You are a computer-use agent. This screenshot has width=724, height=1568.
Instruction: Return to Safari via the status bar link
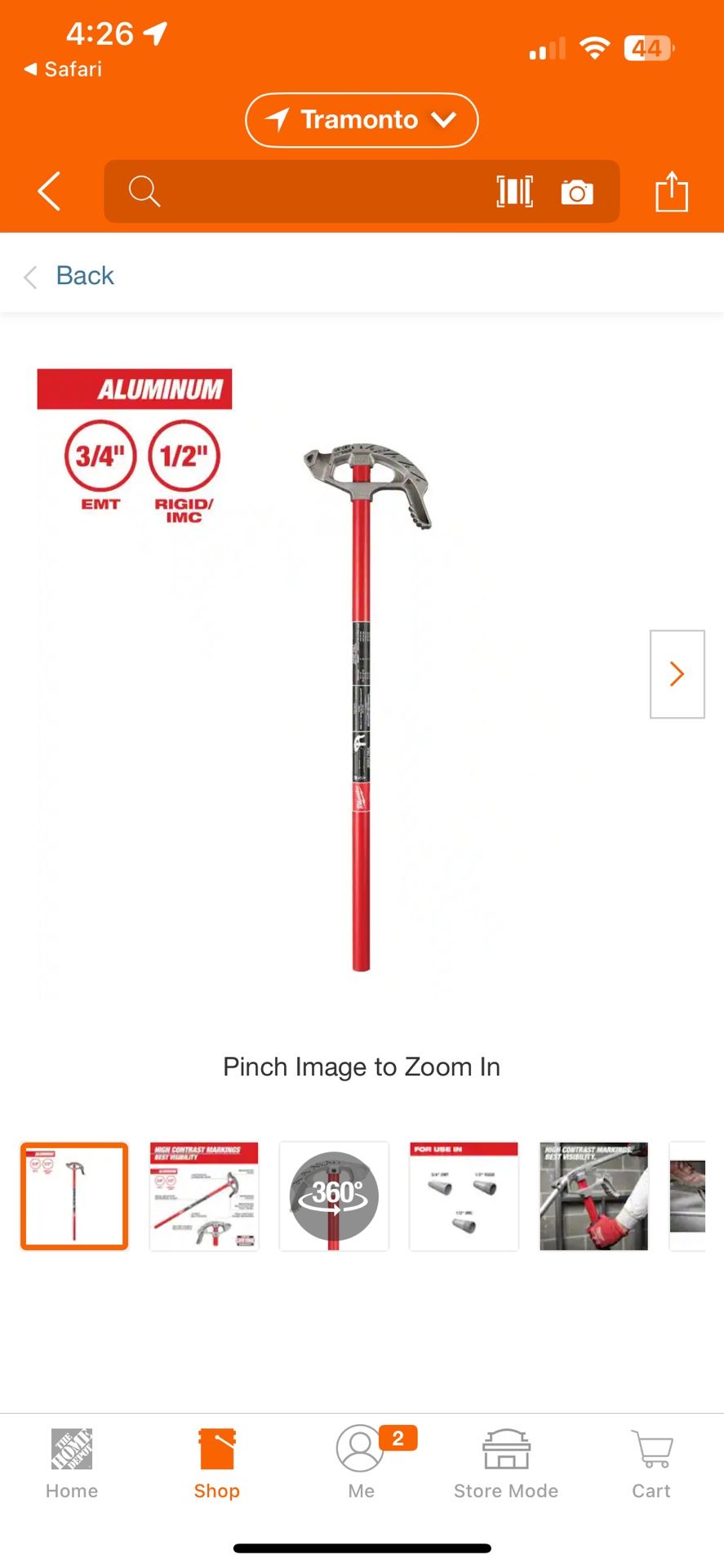(64, 69)
